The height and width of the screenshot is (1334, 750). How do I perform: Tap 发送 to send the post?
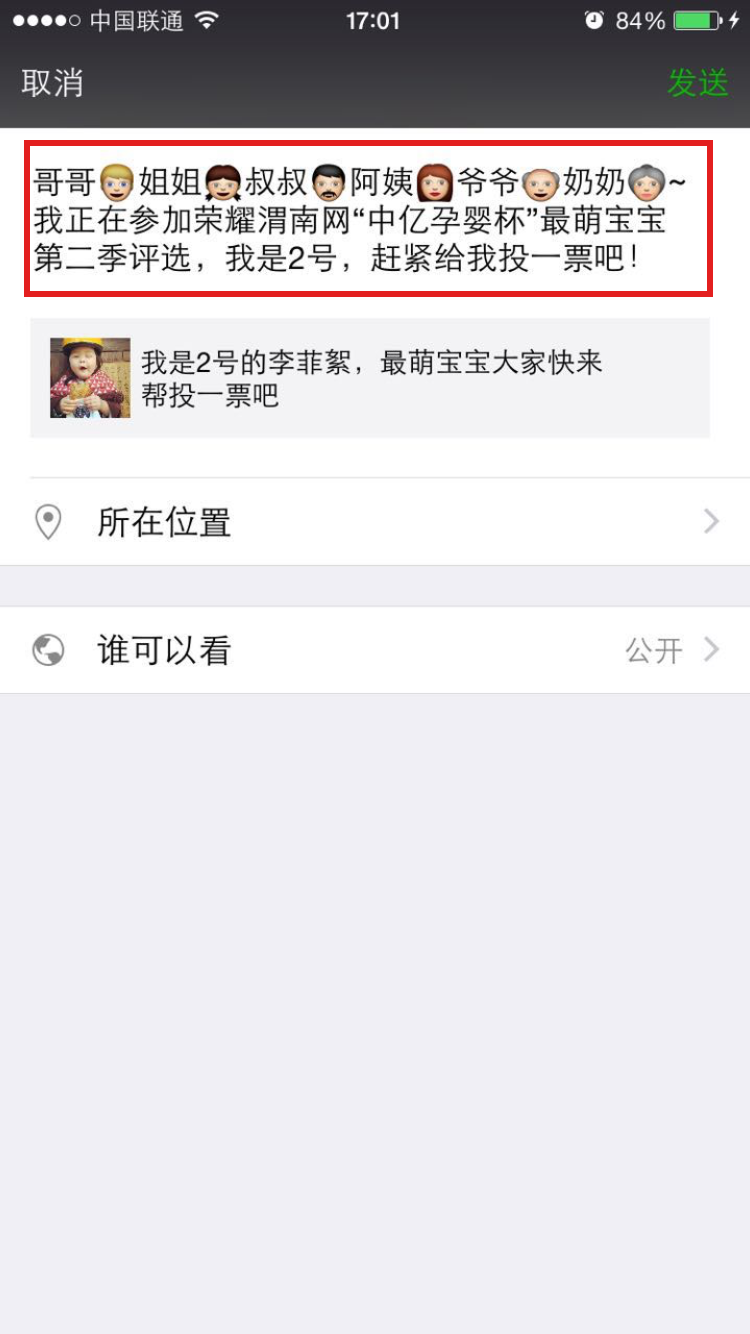[x=697, y=83]
